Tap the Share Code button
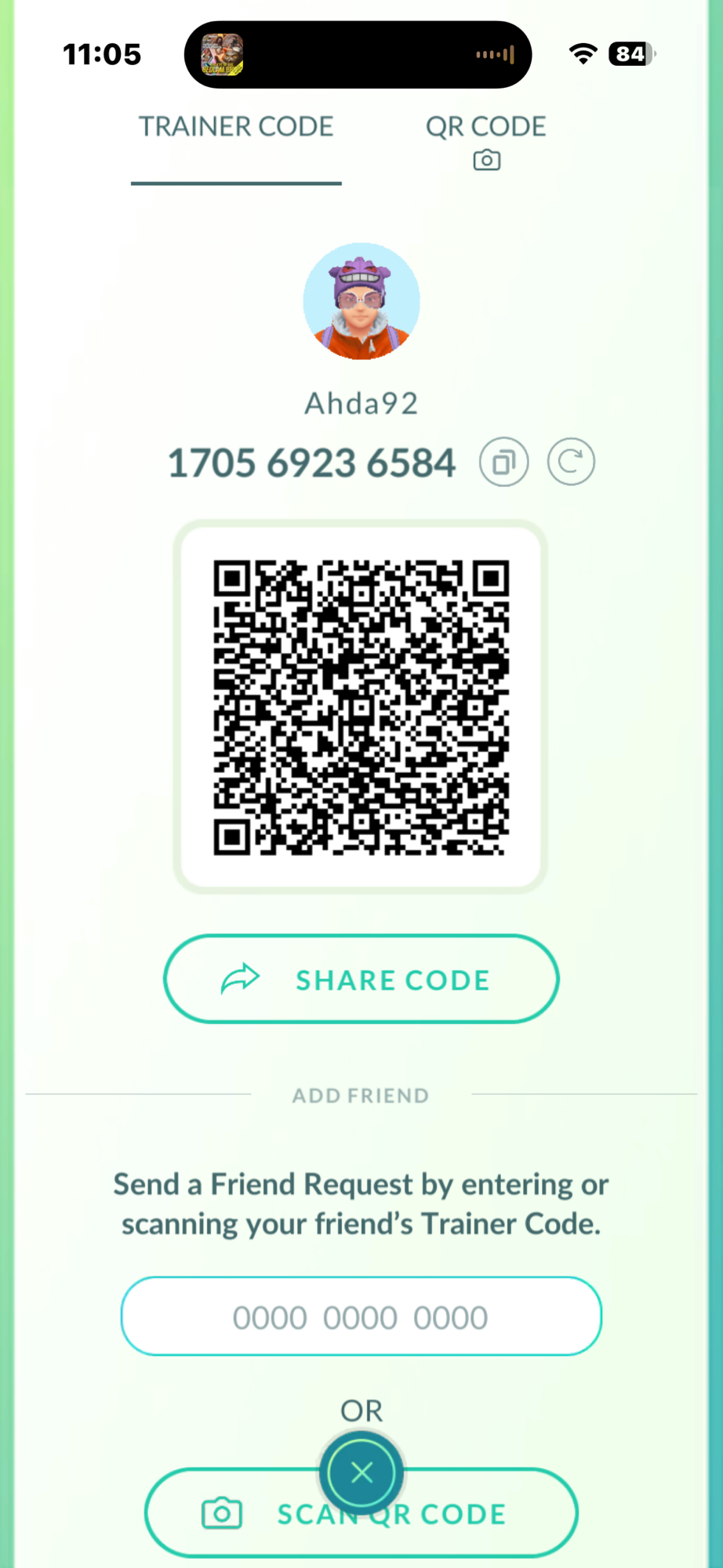 (361, 979)
